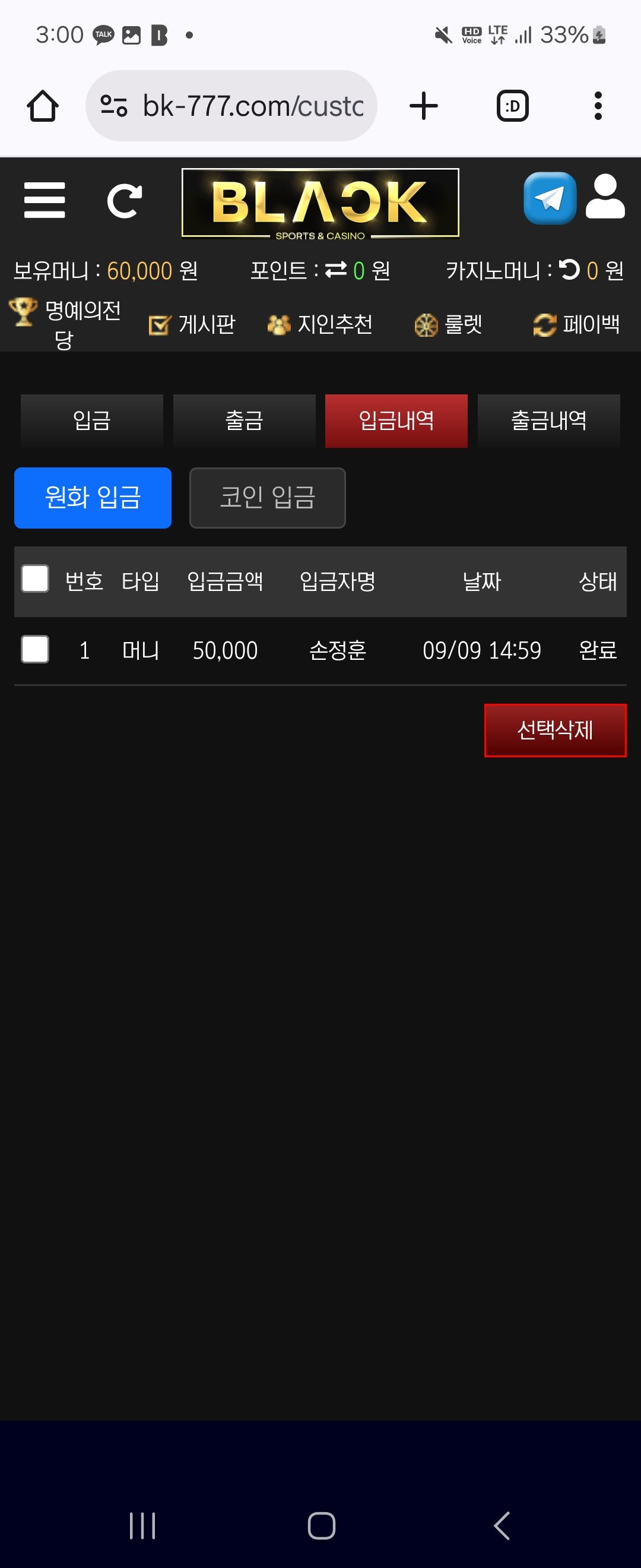Open the browser's three-dot overflow menu
This screenshot has height=1568, width=641.
pos(598,106)
